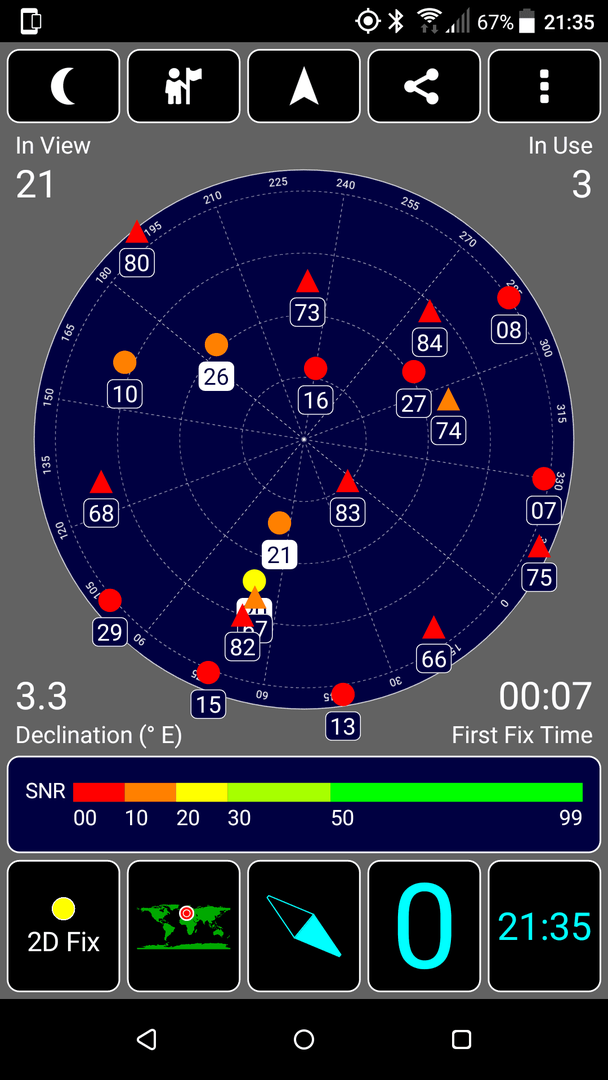The height and width of the screenshot is (1080, 608).
Task: Go back with the system back button
Action: tap(147, 1039)
